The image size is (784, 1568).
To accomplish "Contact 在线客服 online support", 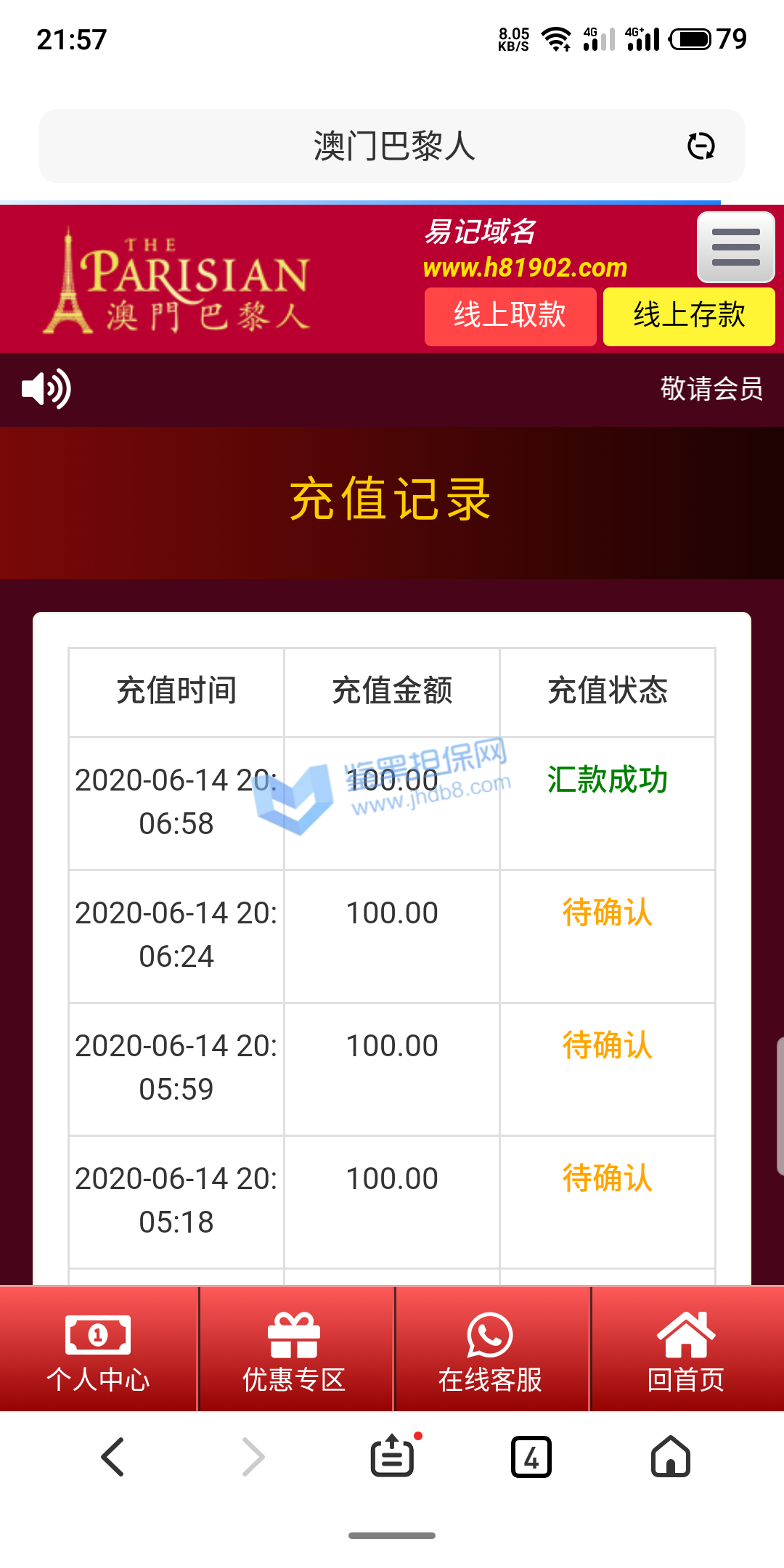I will point(490,1350).
